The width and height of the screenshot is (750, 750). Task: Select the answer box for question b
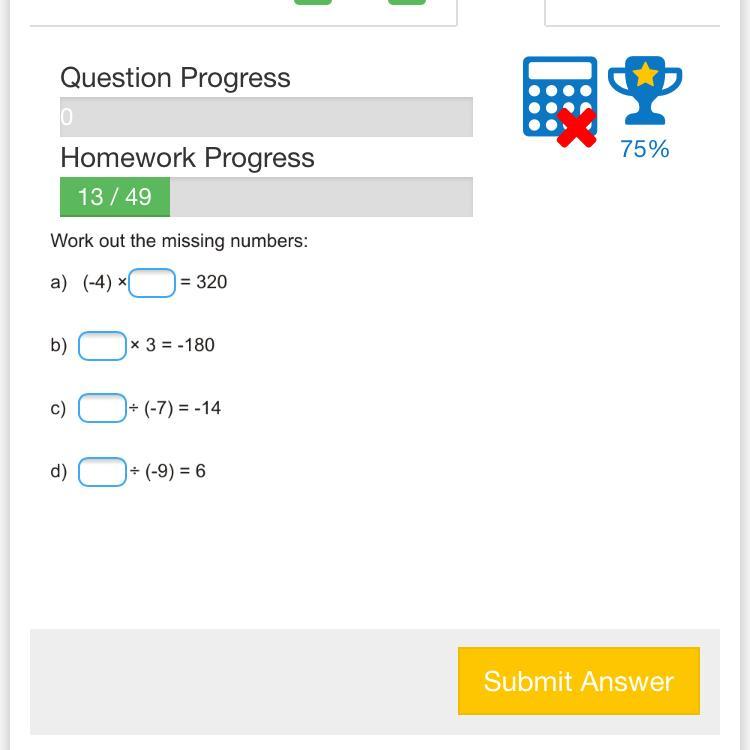tap(102, 346)
